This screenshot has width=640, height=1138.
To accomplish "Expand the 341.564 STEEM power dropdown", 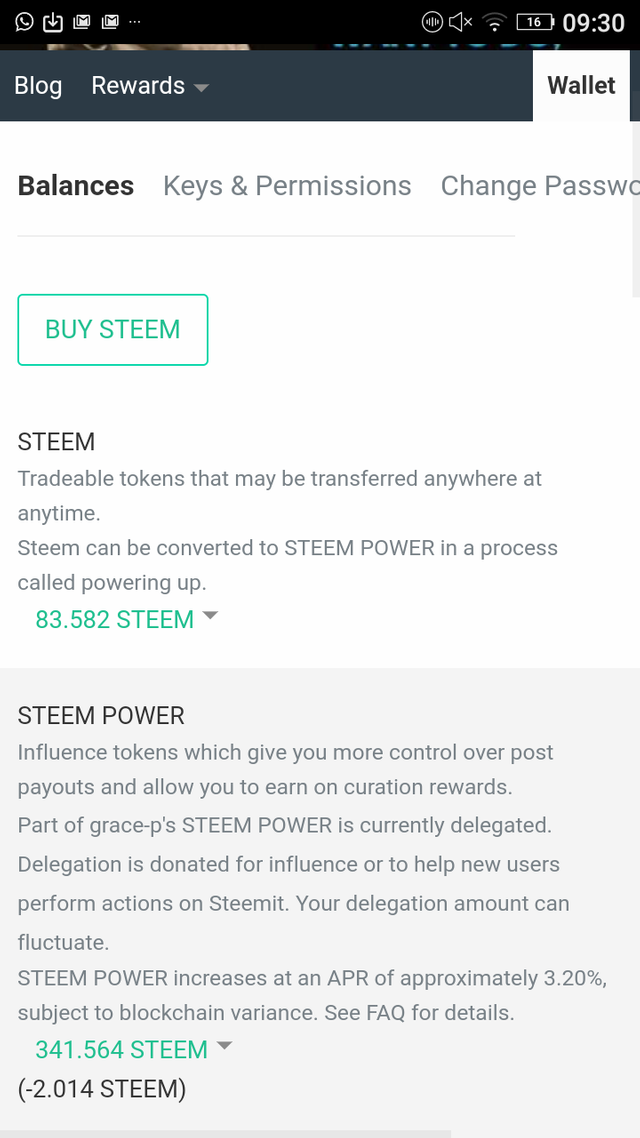I will [x=134, y=1049].
